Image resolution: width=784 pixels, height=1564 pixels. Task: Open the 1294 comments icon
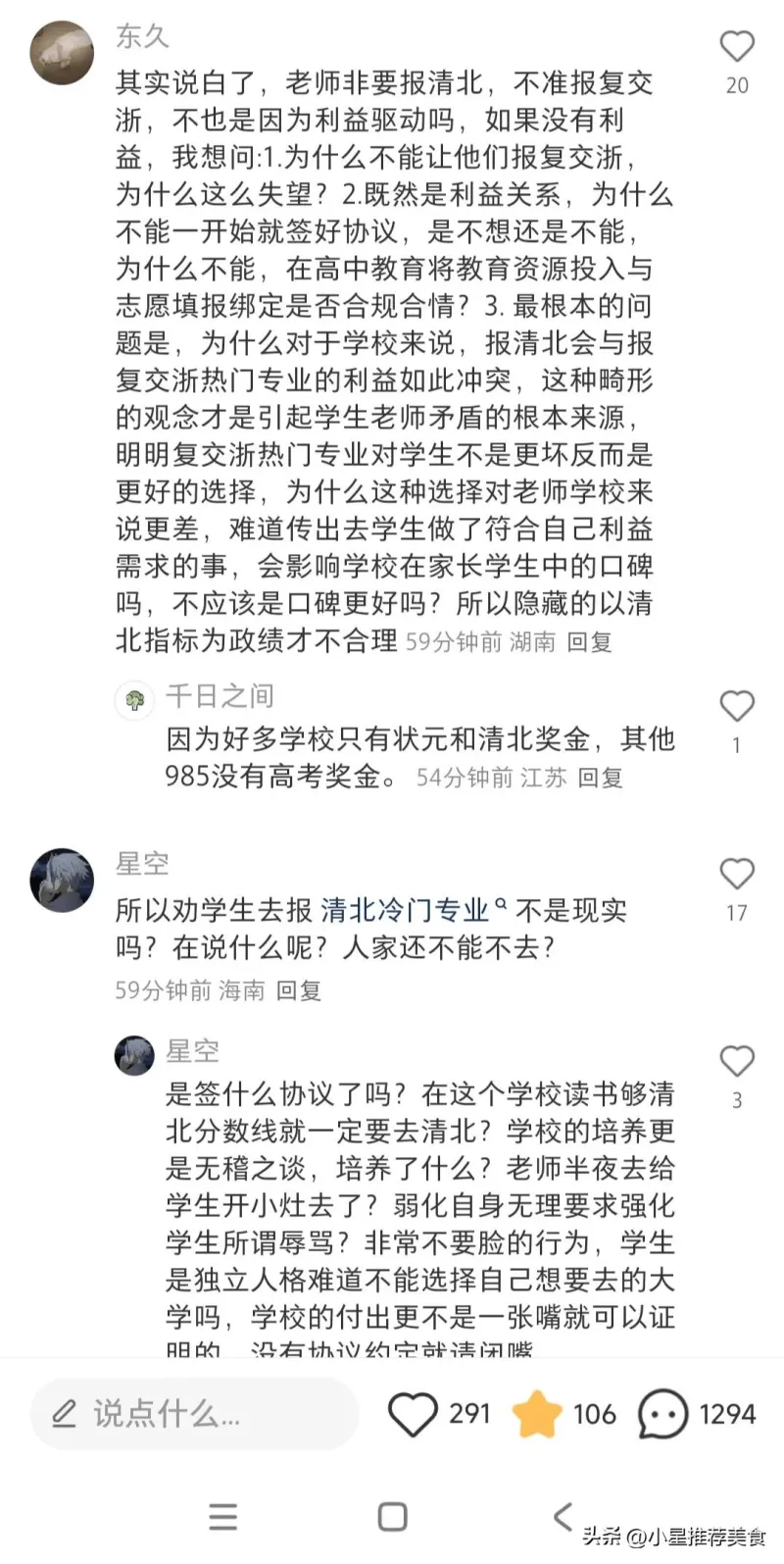coord(663,1414)
